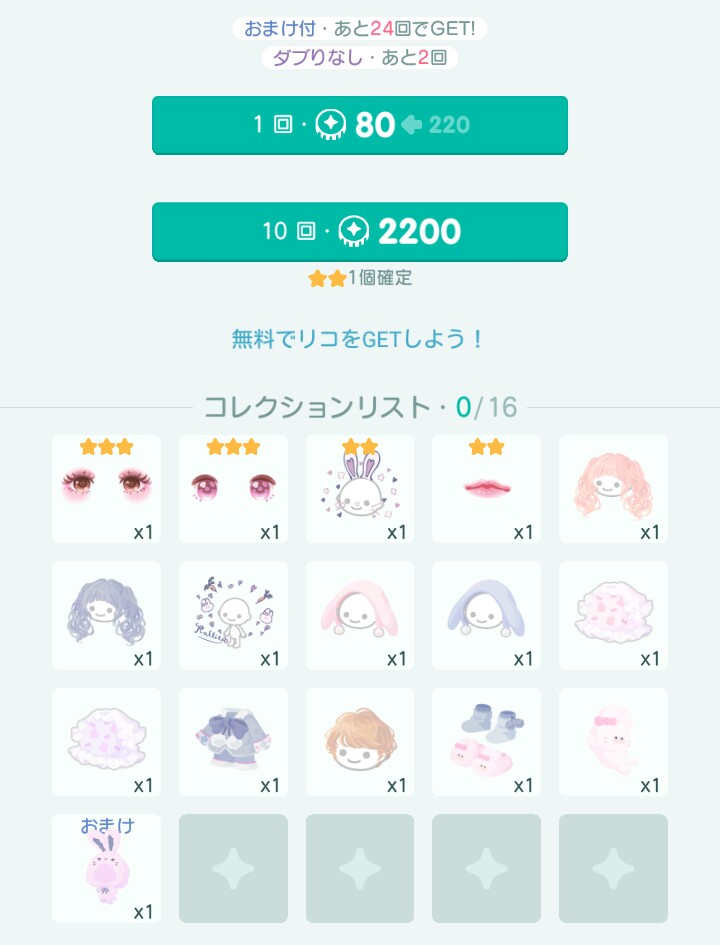View the blue and pink bunny slippers item
Screen dimensions: 720x945
click(x=487, y=742)
